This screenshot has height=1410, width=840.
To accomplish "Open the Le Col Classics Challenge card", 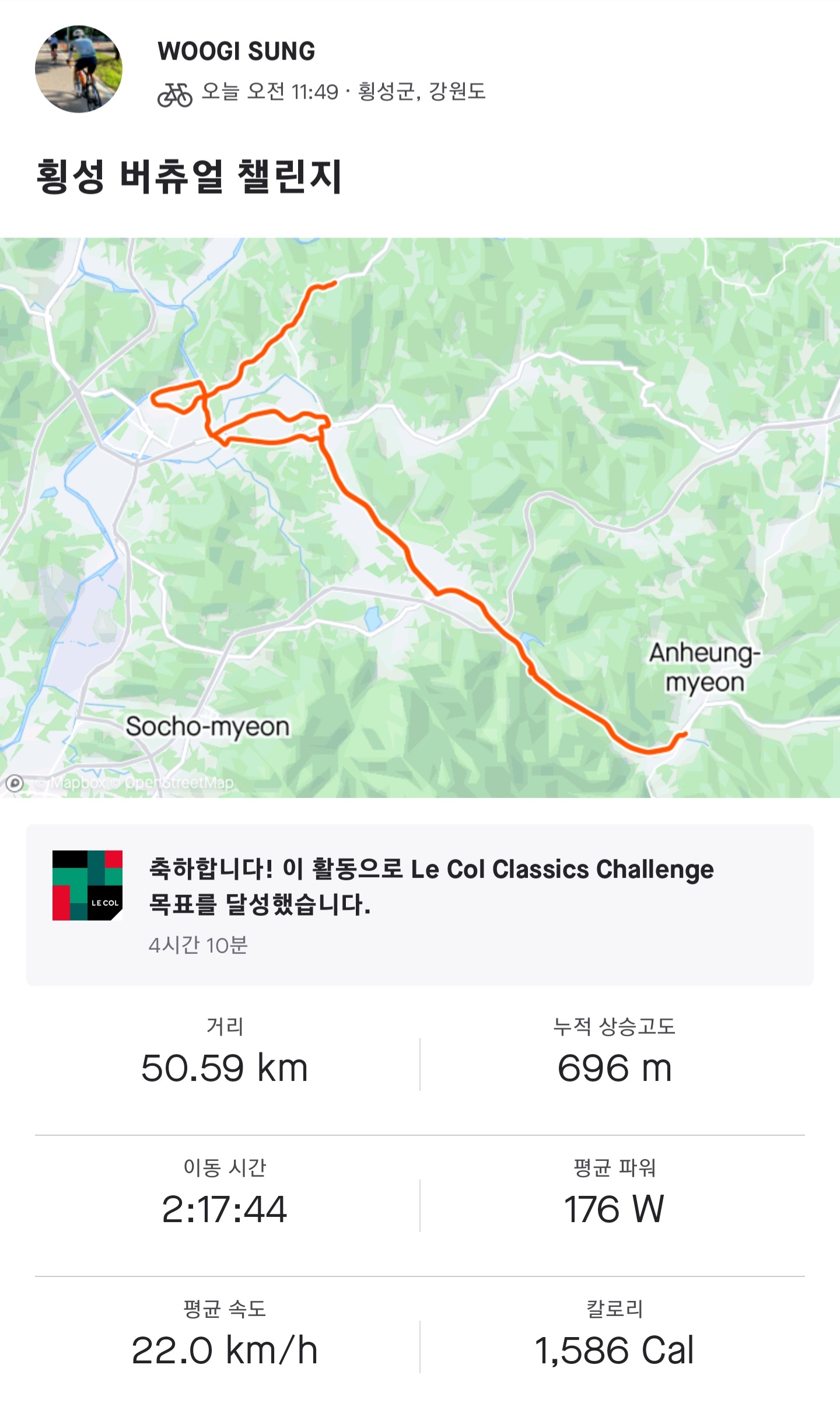I will [420, 904].
